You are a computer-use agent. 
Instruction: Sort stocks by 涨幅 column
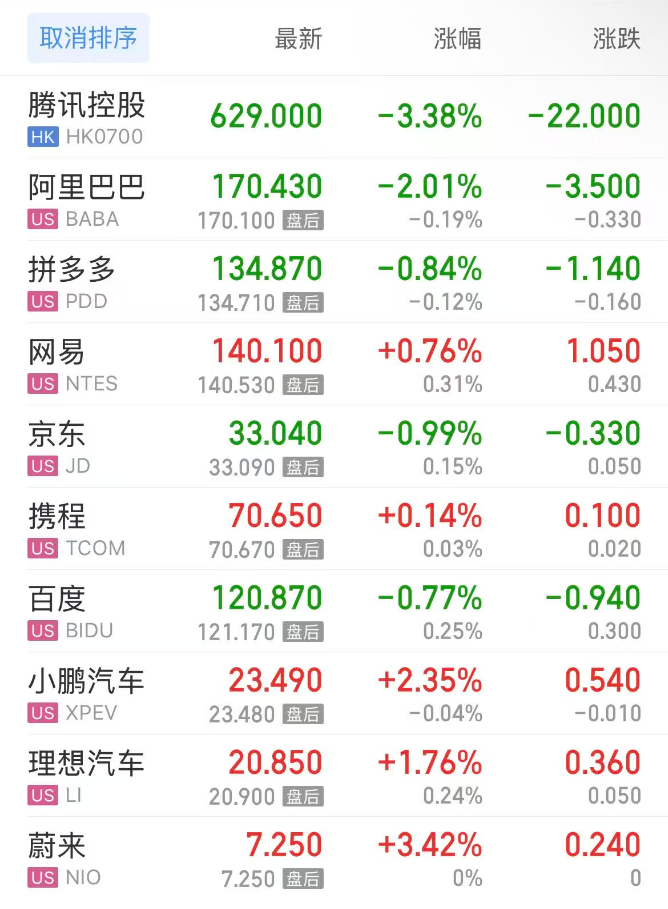coord(457,39)
